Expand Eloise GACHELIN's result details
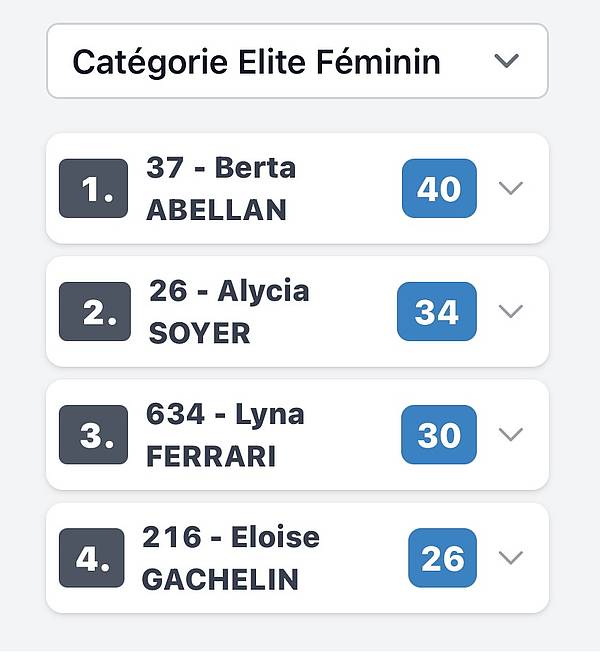600x657 pixels. pyautogui.click(x=510, y=558)
